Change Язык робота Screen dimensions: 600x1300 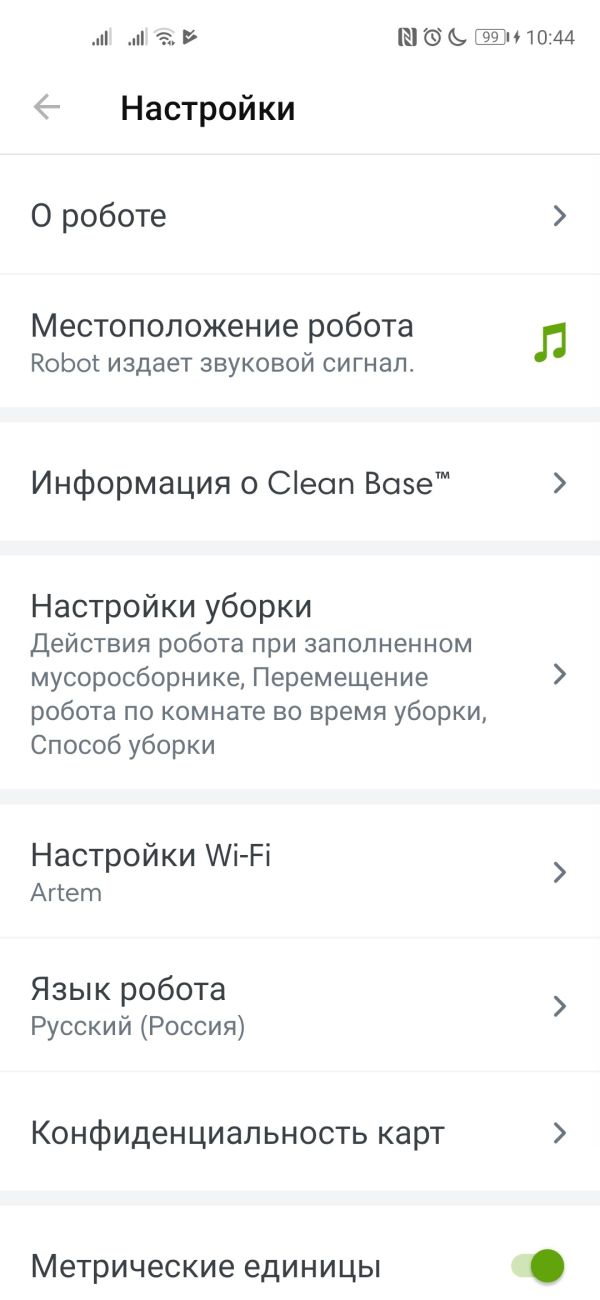tap(300, 1005)
